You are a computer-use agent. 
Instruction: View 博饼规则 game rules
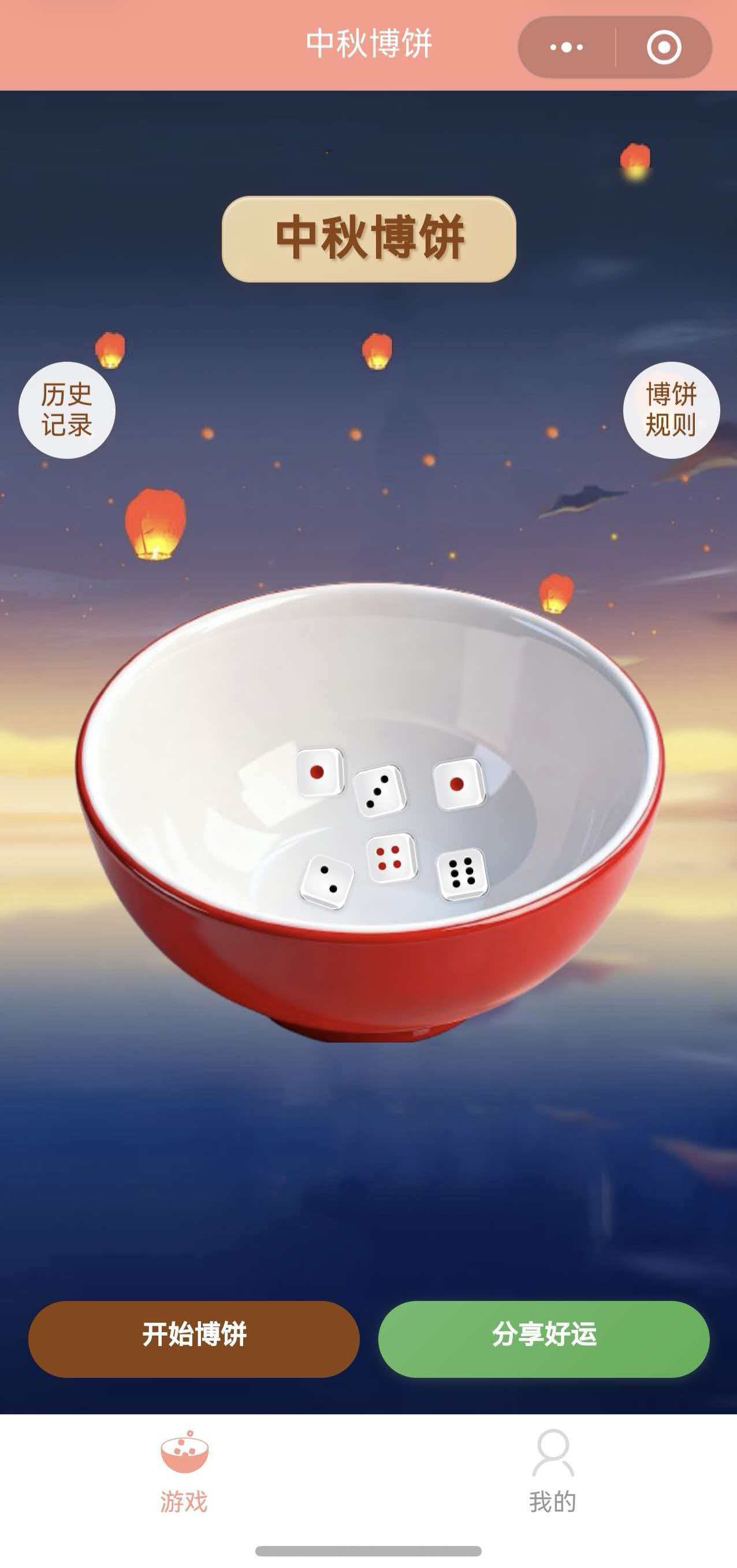pos(671,410)
